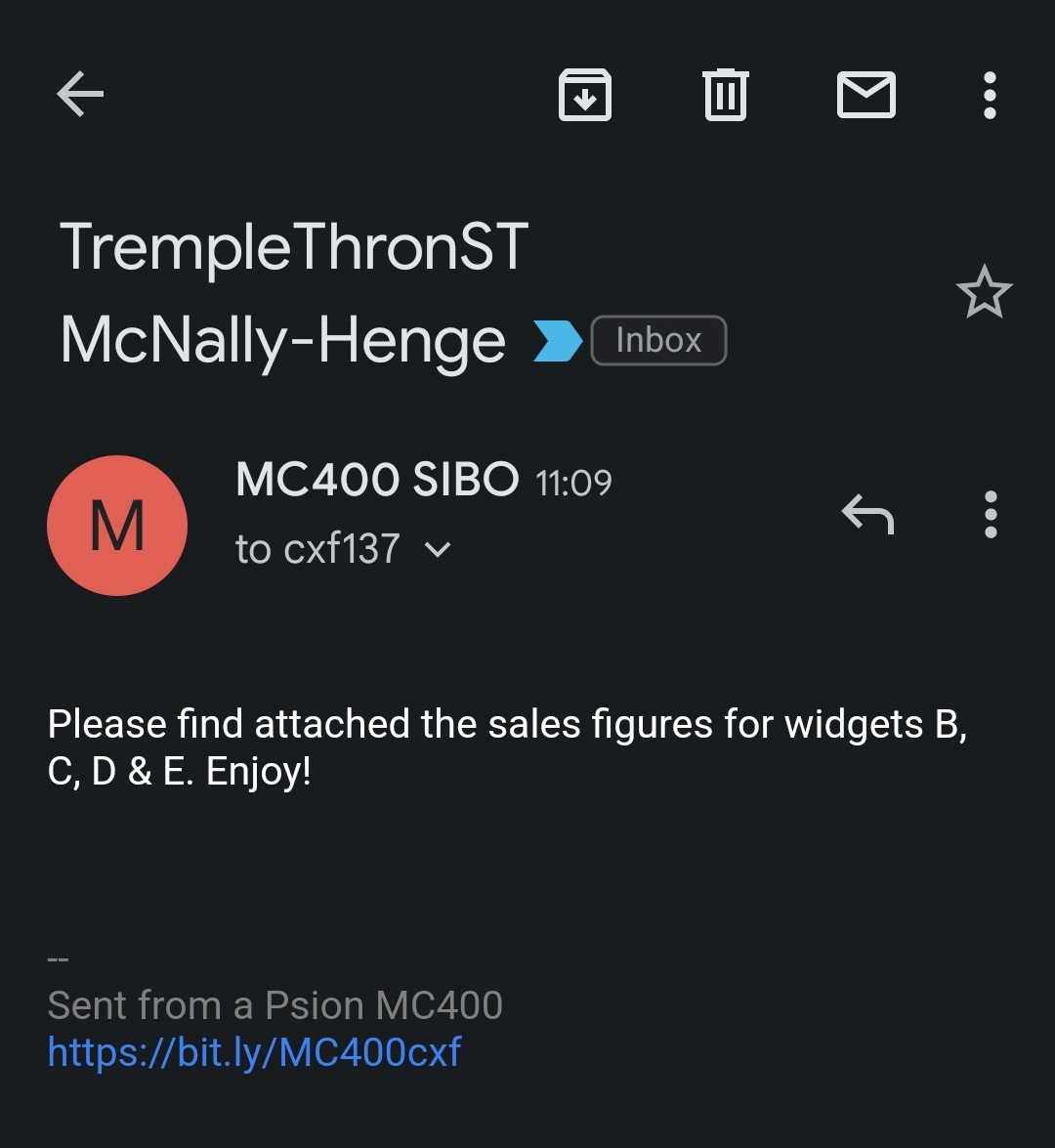Reply to MC400 SIBO
Image resolution: width=1055 pixels, height=1148 pixels.
coord(867,513)
